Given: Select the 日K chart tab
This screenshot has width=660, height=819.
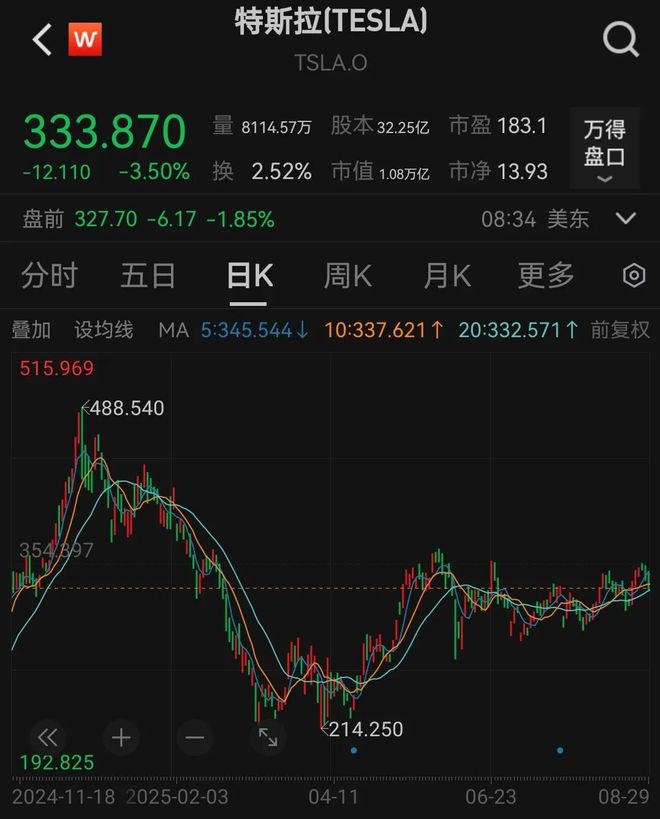Looking at the screenshot, I should (x=249, y=275).
